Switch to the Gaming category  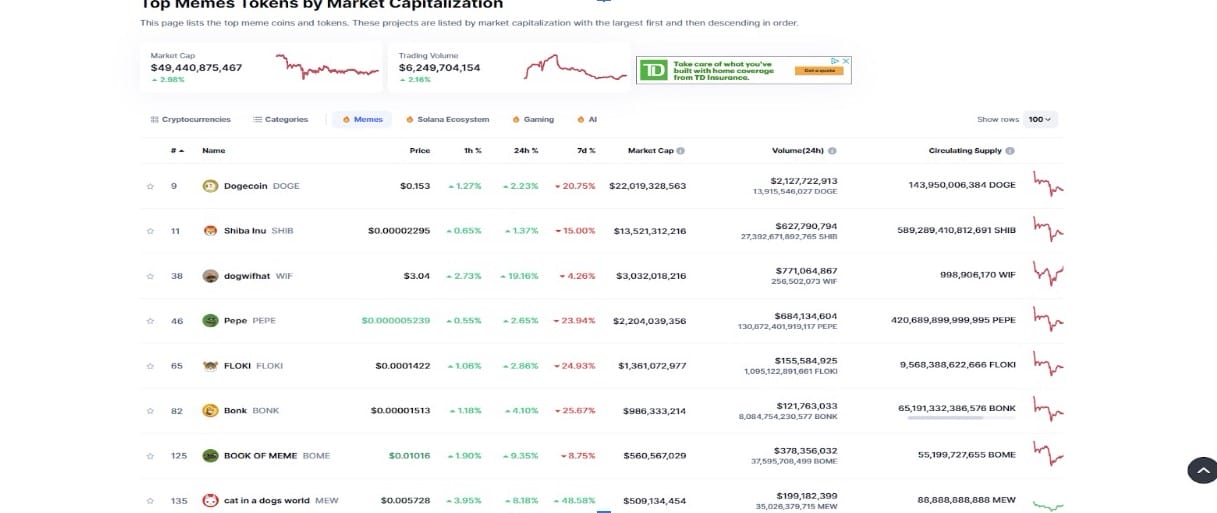[x=533, y=119]
